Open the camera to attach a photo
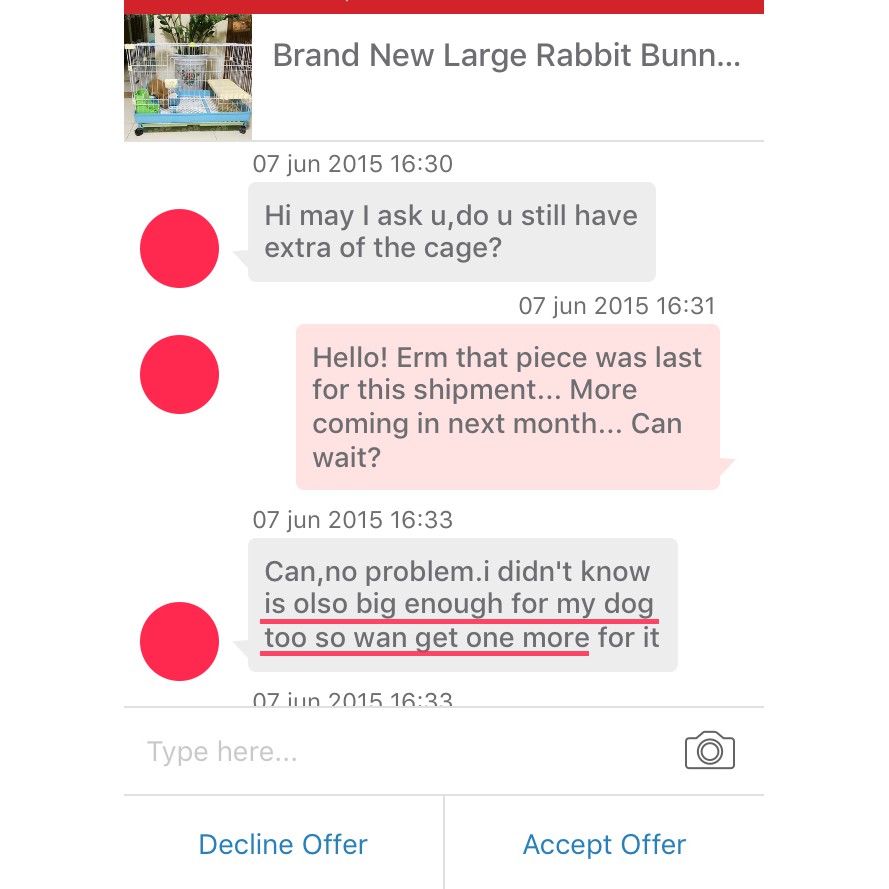The height and width of the screenshot is (889, 889). (710, 751)
